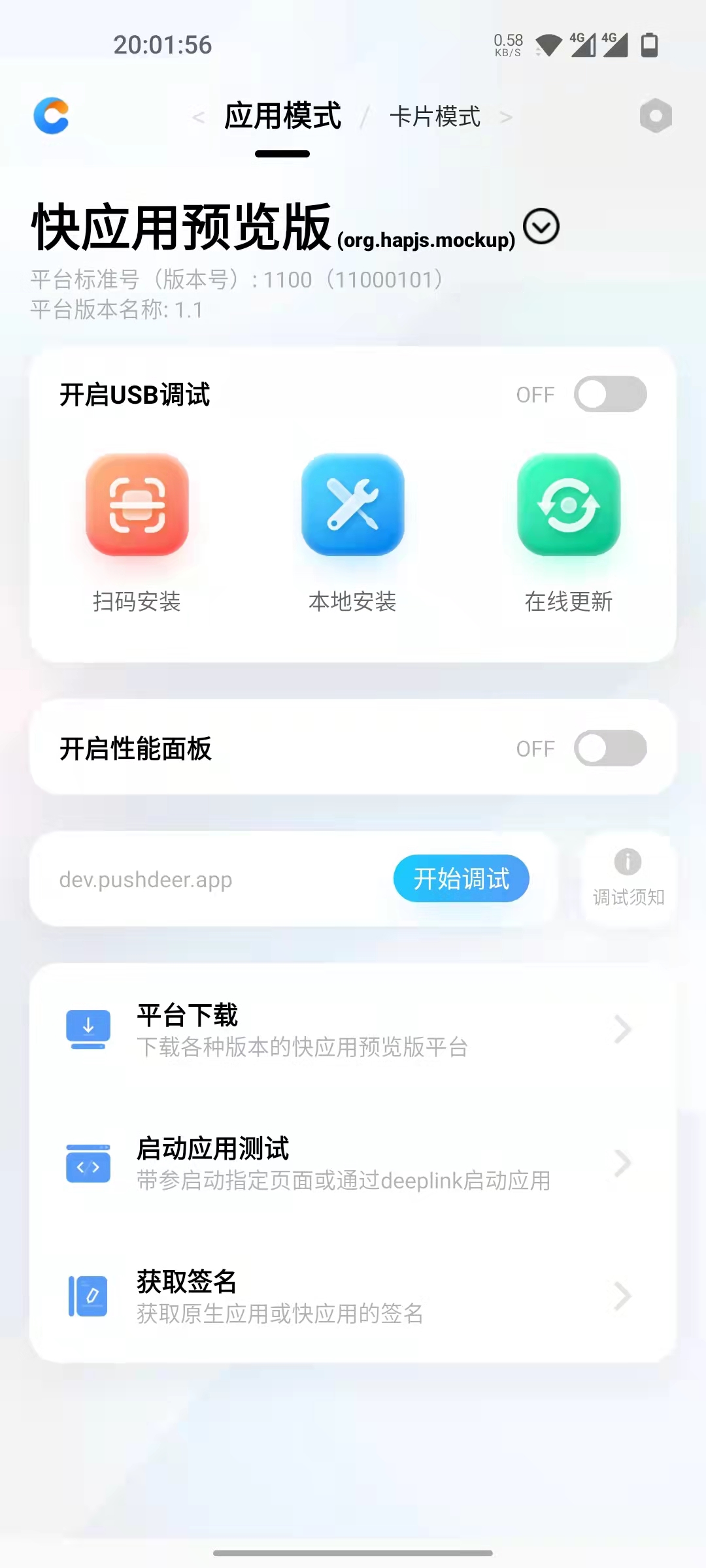The width and height of the screenshot is (706, 1568).
Task: Focus the dev.pushdeer.app input field
Action: tap(216, 879)
